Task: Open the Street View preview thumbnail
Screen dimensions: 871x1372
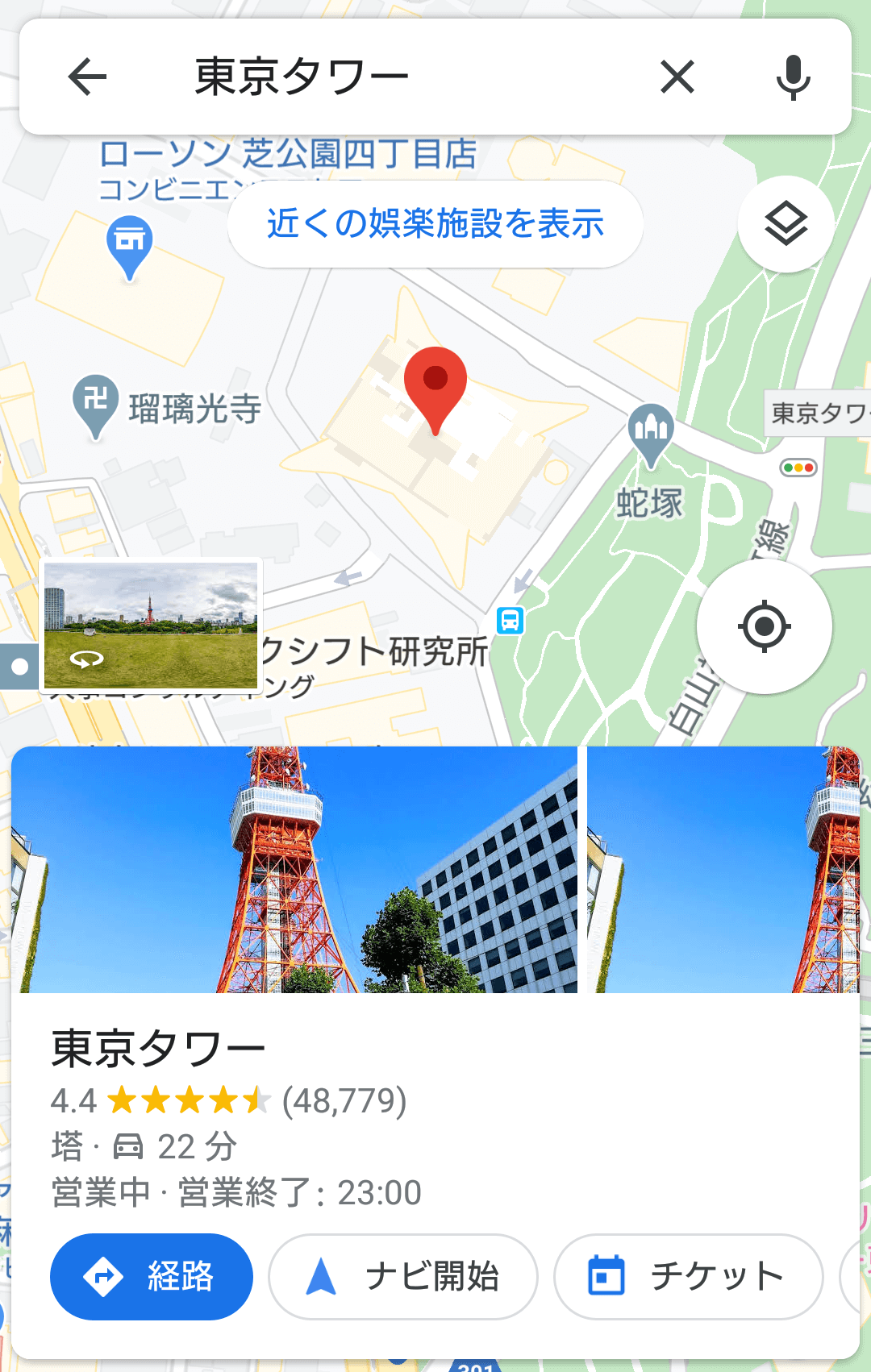Action: click(x=151, y=626)
